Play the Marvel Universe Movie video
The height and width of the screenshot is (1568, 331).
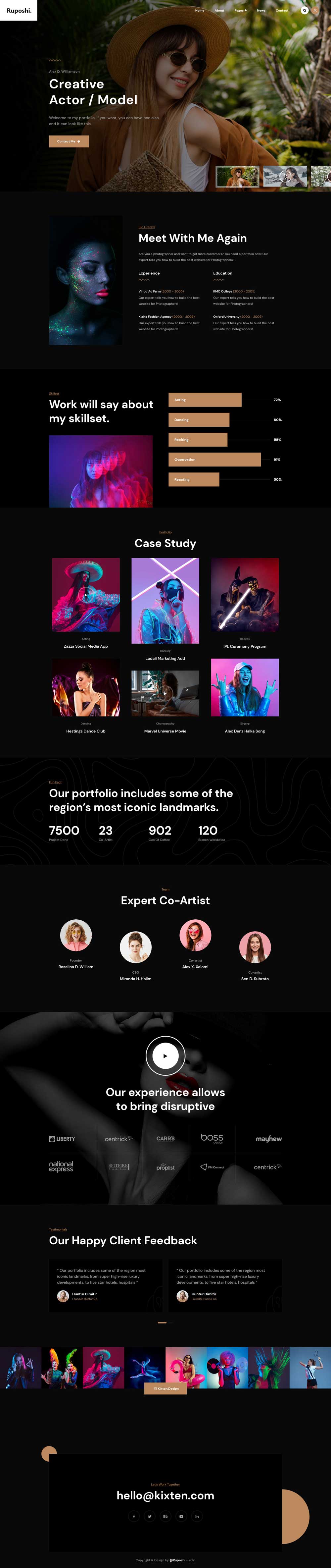coord(165,693)
